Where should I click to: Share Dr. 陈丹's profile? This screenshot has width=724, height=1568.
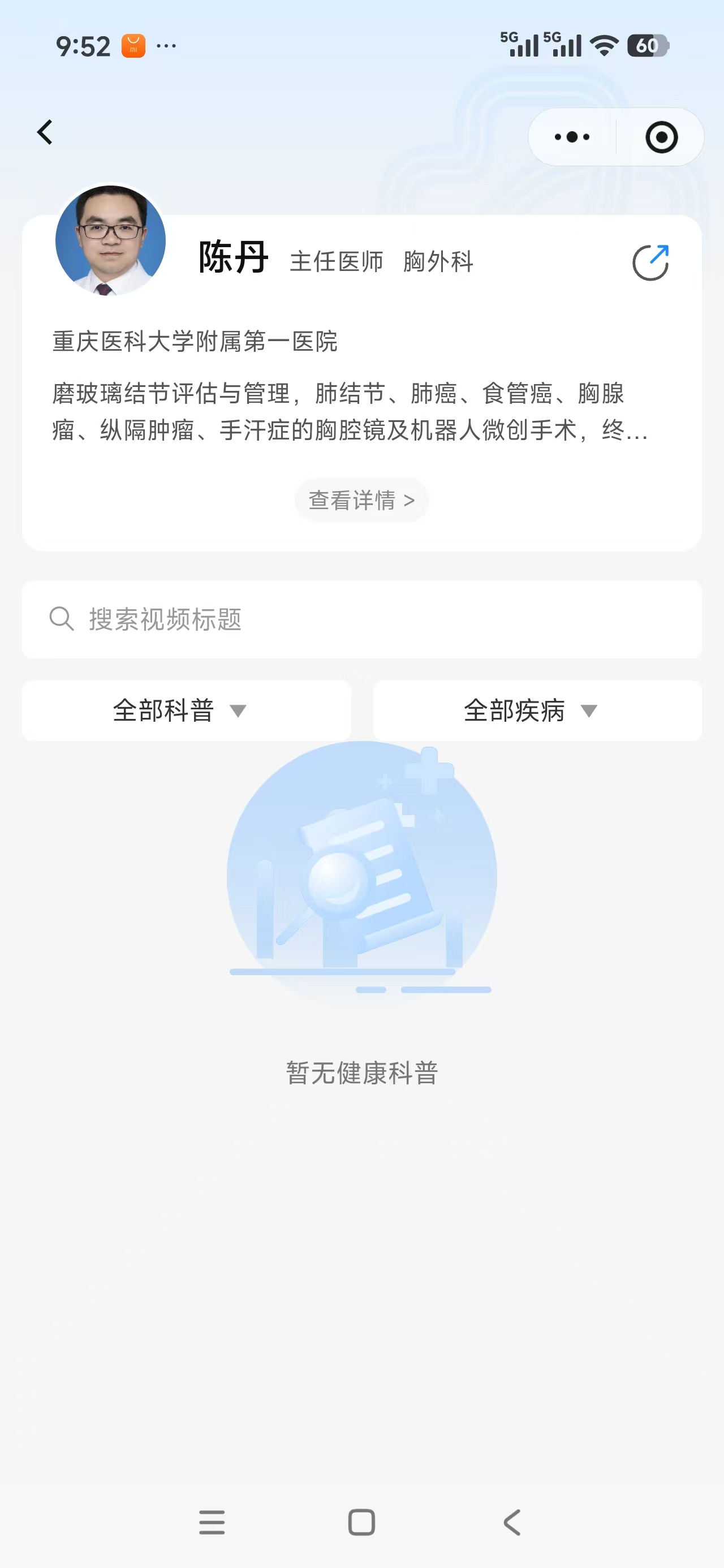coord(650,262)
